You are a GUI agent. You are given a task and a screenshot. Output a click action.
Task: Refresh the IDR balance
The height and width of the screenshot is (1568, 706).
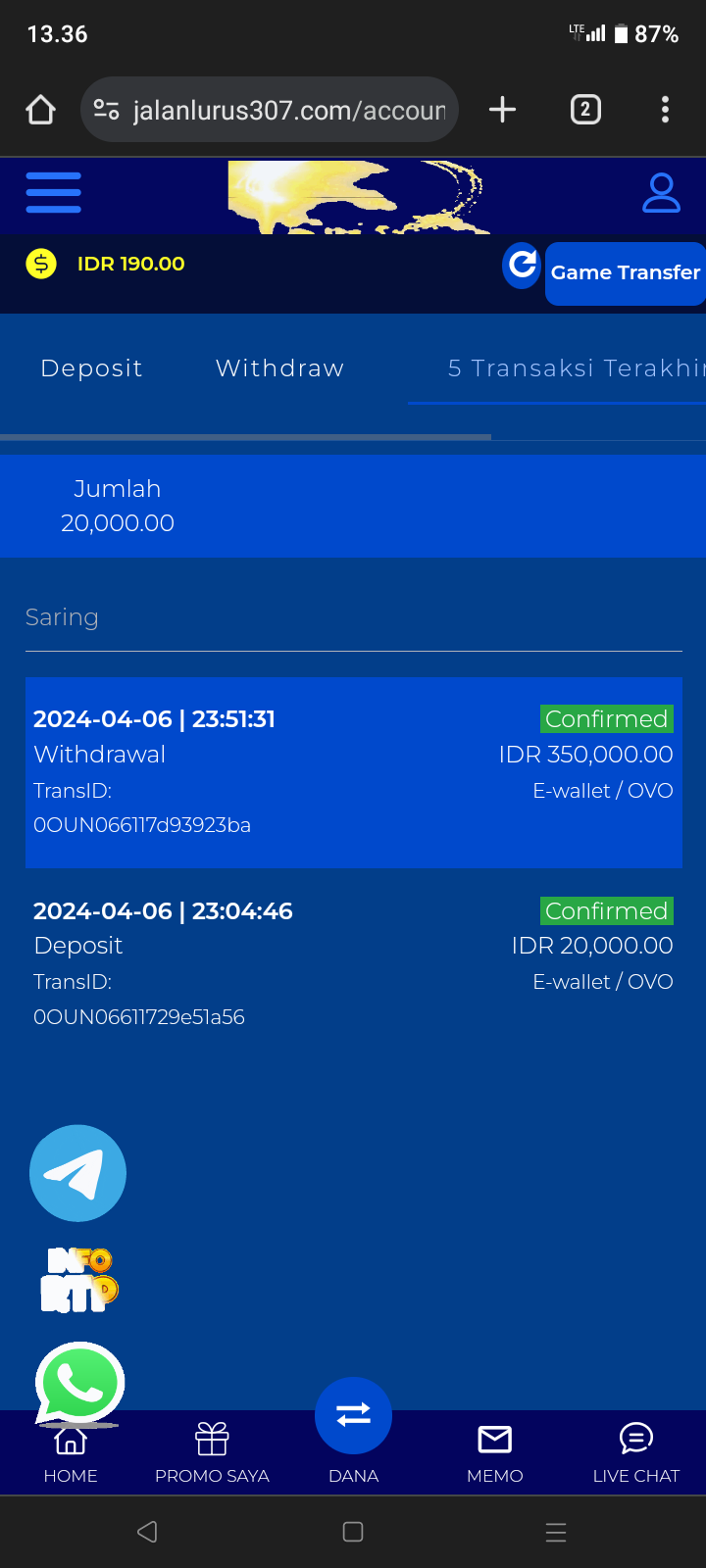coord(523,265)
